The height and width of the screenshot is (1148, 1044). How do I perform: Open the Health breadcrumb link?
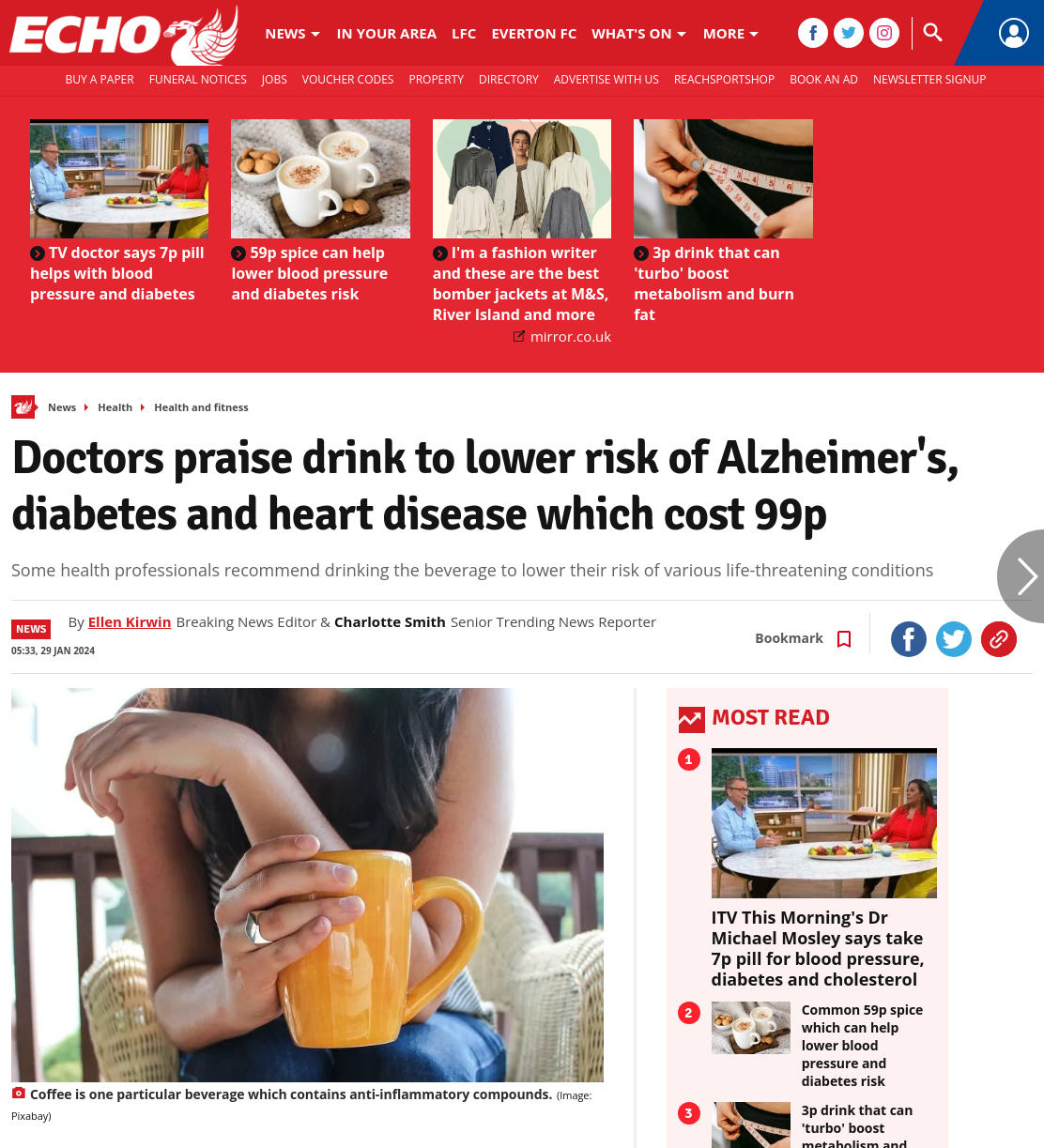coord(115,407)
